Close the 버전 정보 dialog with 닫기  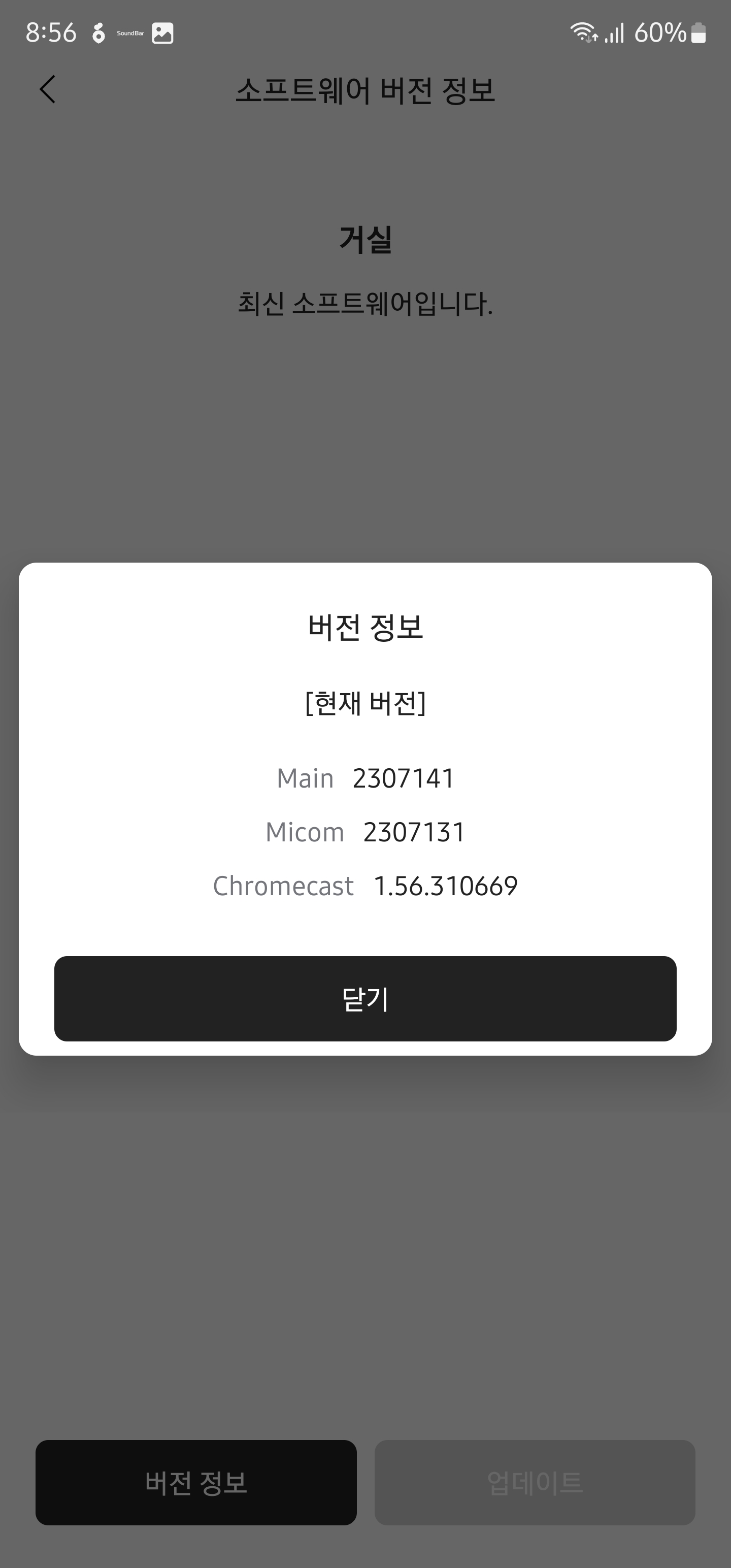(365, 998)
